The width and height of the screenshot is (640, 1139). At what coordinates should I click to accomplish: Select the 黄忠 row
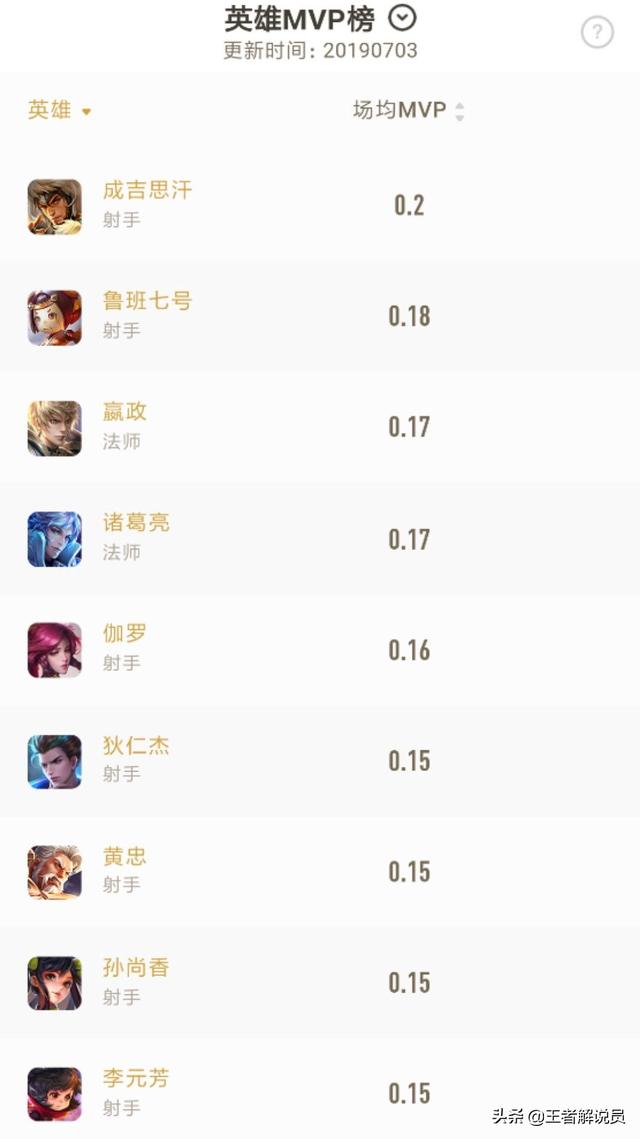pyautogui.click(x=320, y=872)
